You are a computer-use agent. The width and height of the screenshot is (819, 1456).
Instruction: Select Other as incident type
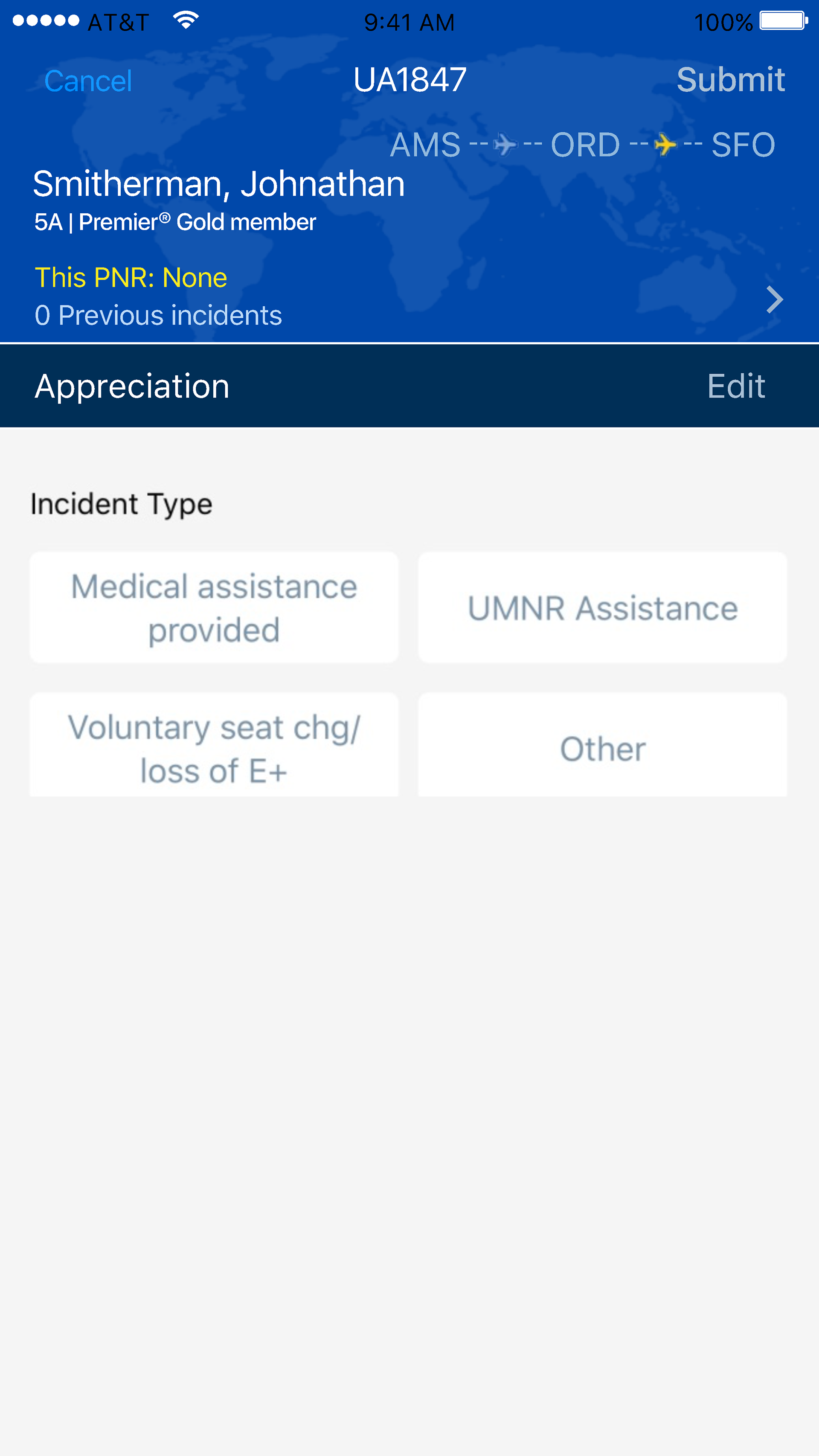coord(603,747)
